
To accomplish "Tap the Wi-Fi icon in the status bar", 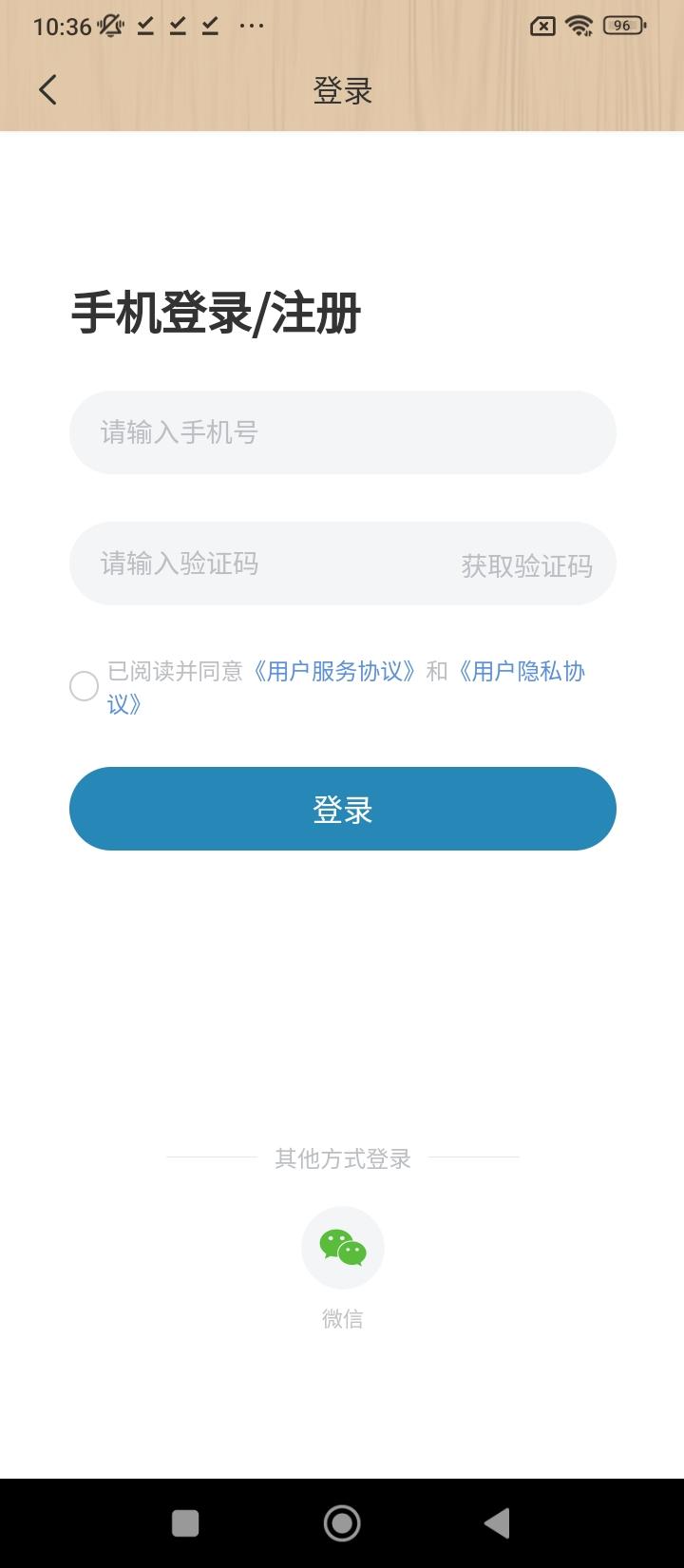I will tap(579, 26).
